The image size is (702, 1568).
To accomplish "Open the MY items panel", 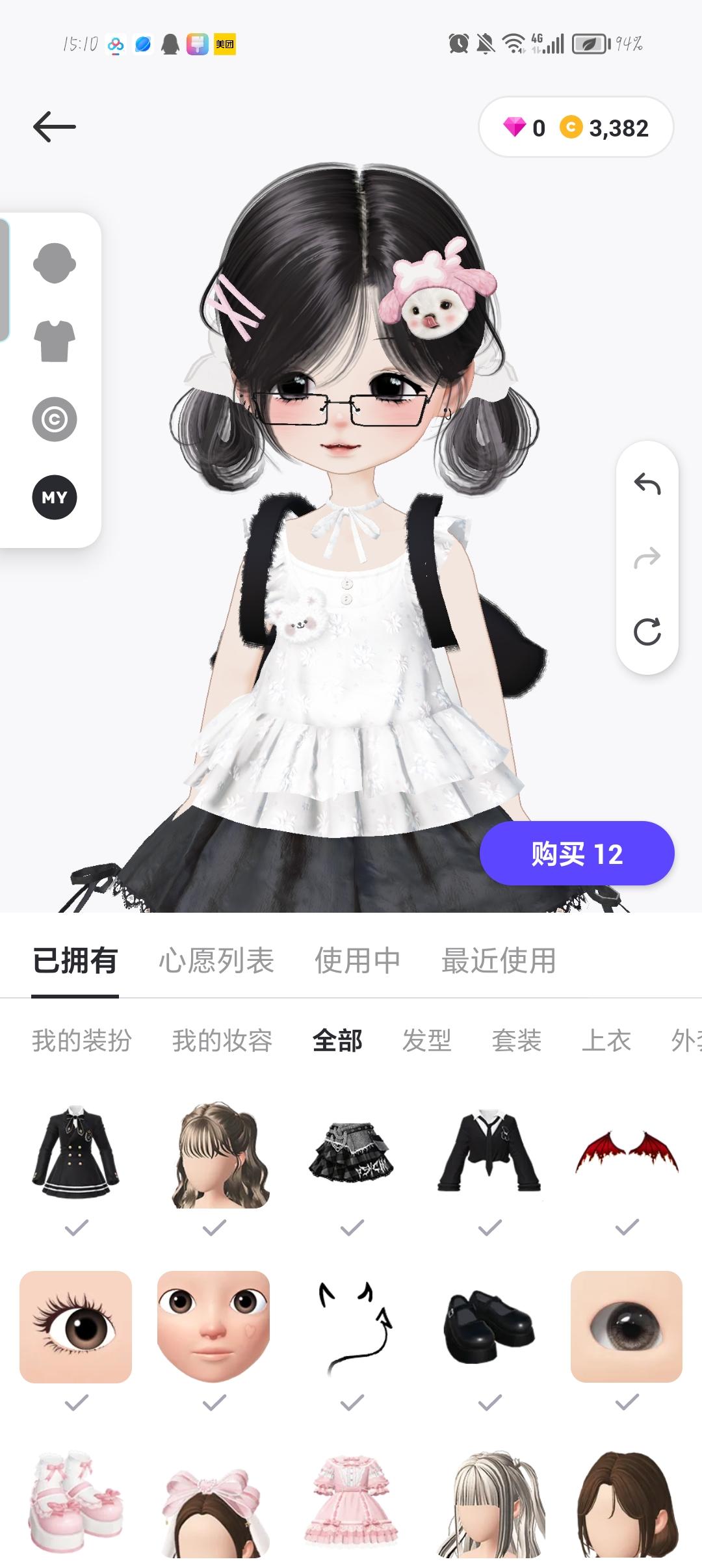I will pyautogui.click(x=55, y=497).
